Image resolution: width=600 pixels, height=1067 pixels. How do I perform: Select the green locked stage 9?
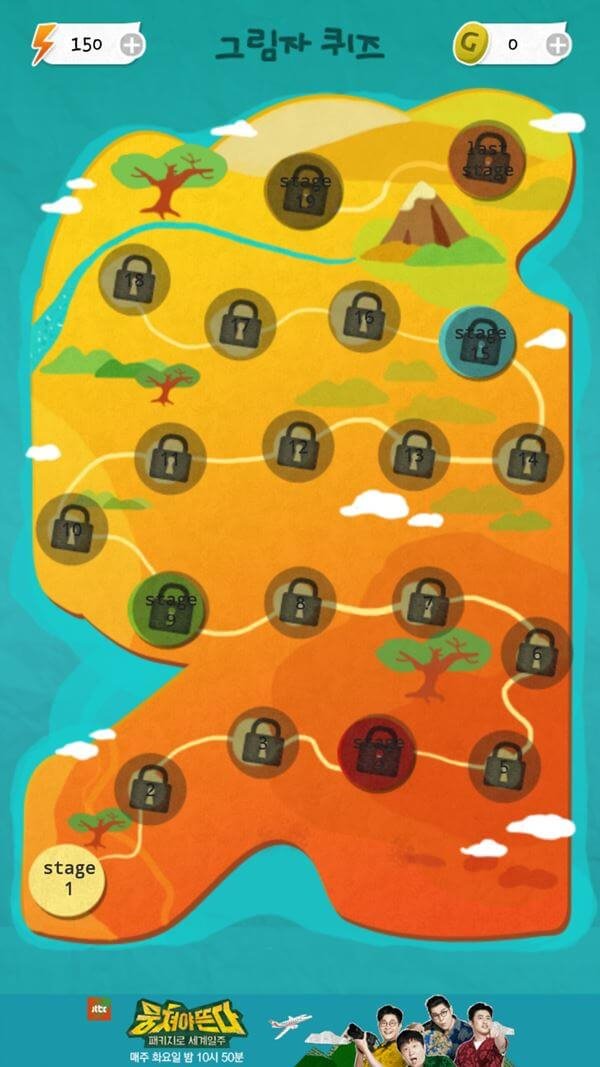(x=168, y=609)
